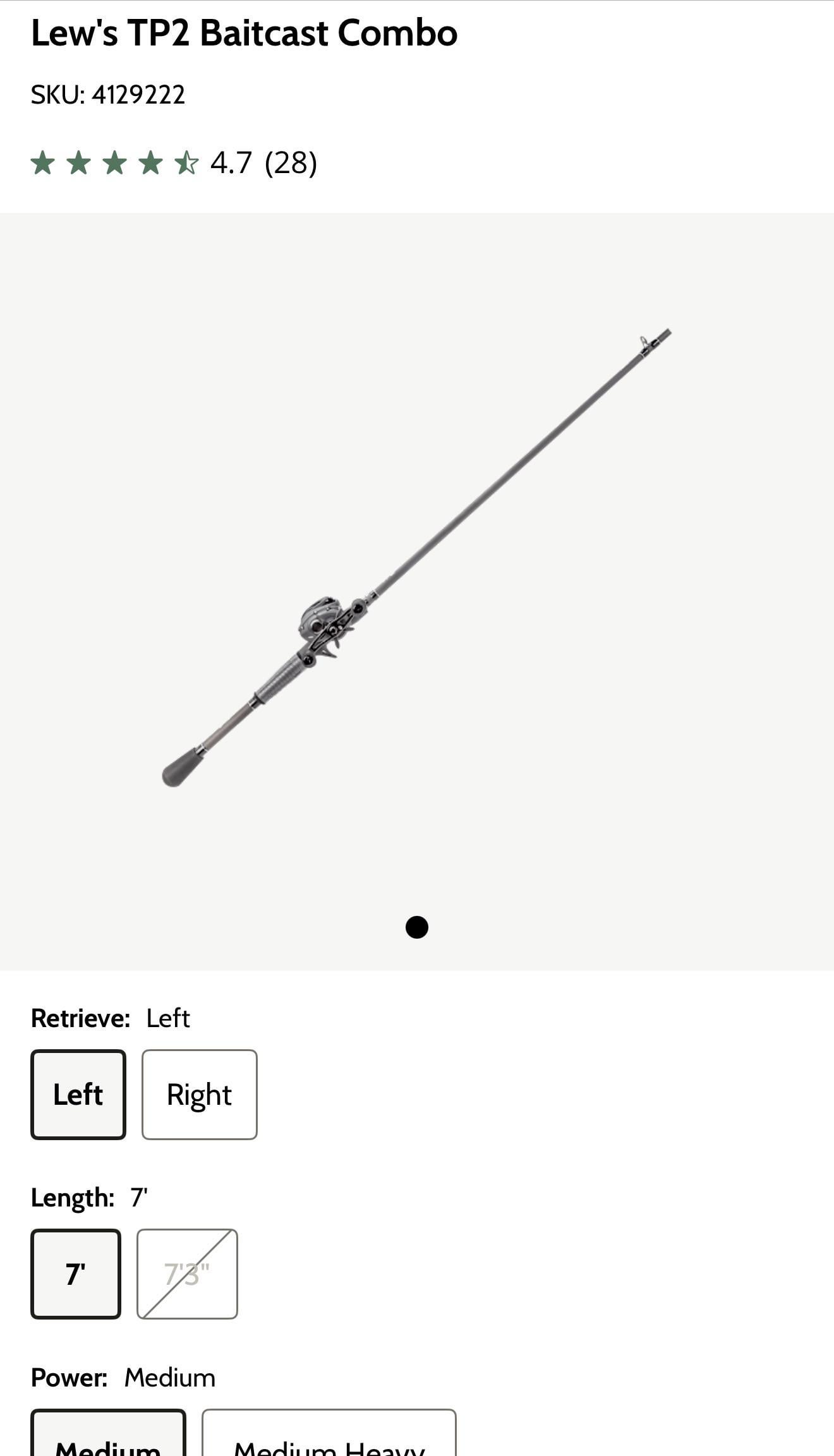Choose the Right retrieve option
This screenshot has height=1456, width=834.
(x=199, y=1095)
